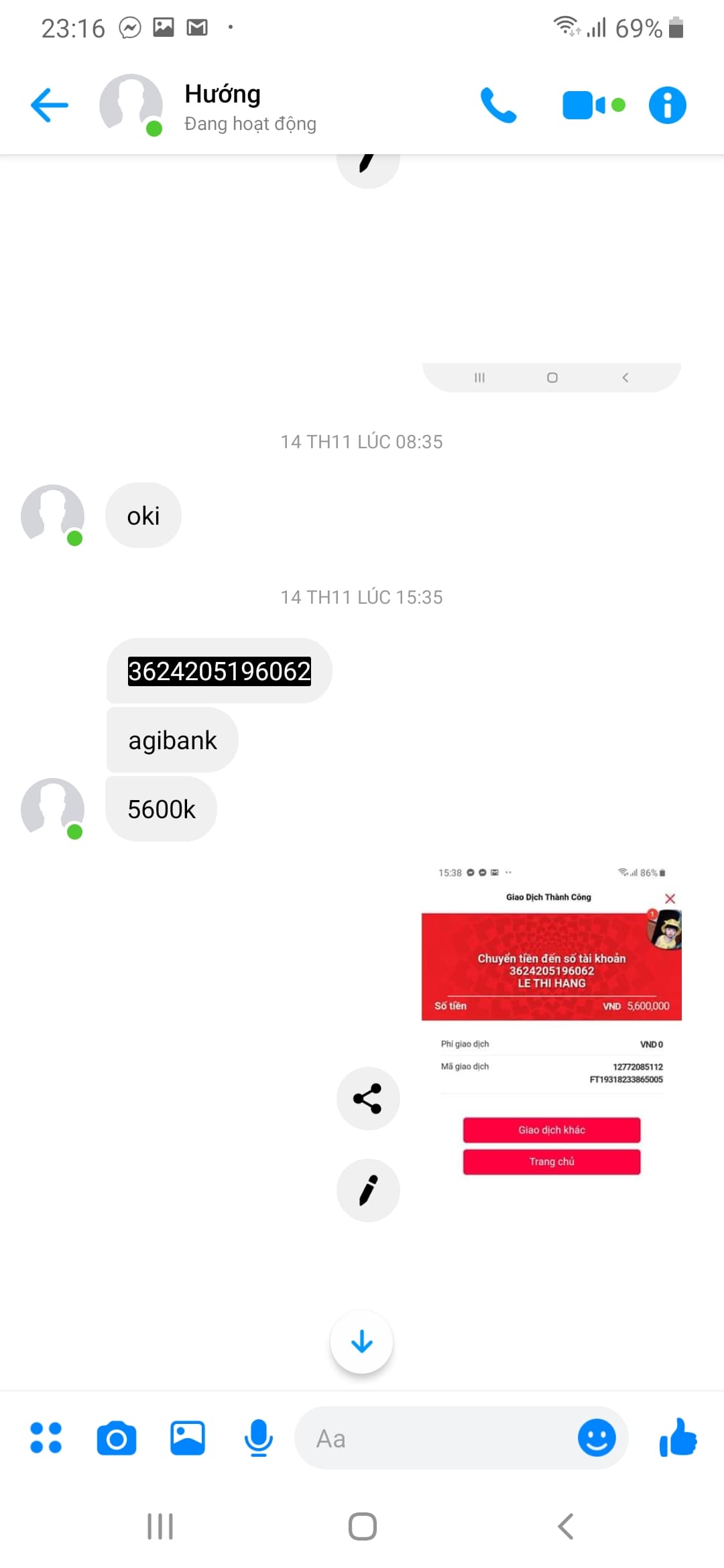Viewport: 724px width, 1568px height.
Task: Open the emoji picker
Action: click(596, 1438)
